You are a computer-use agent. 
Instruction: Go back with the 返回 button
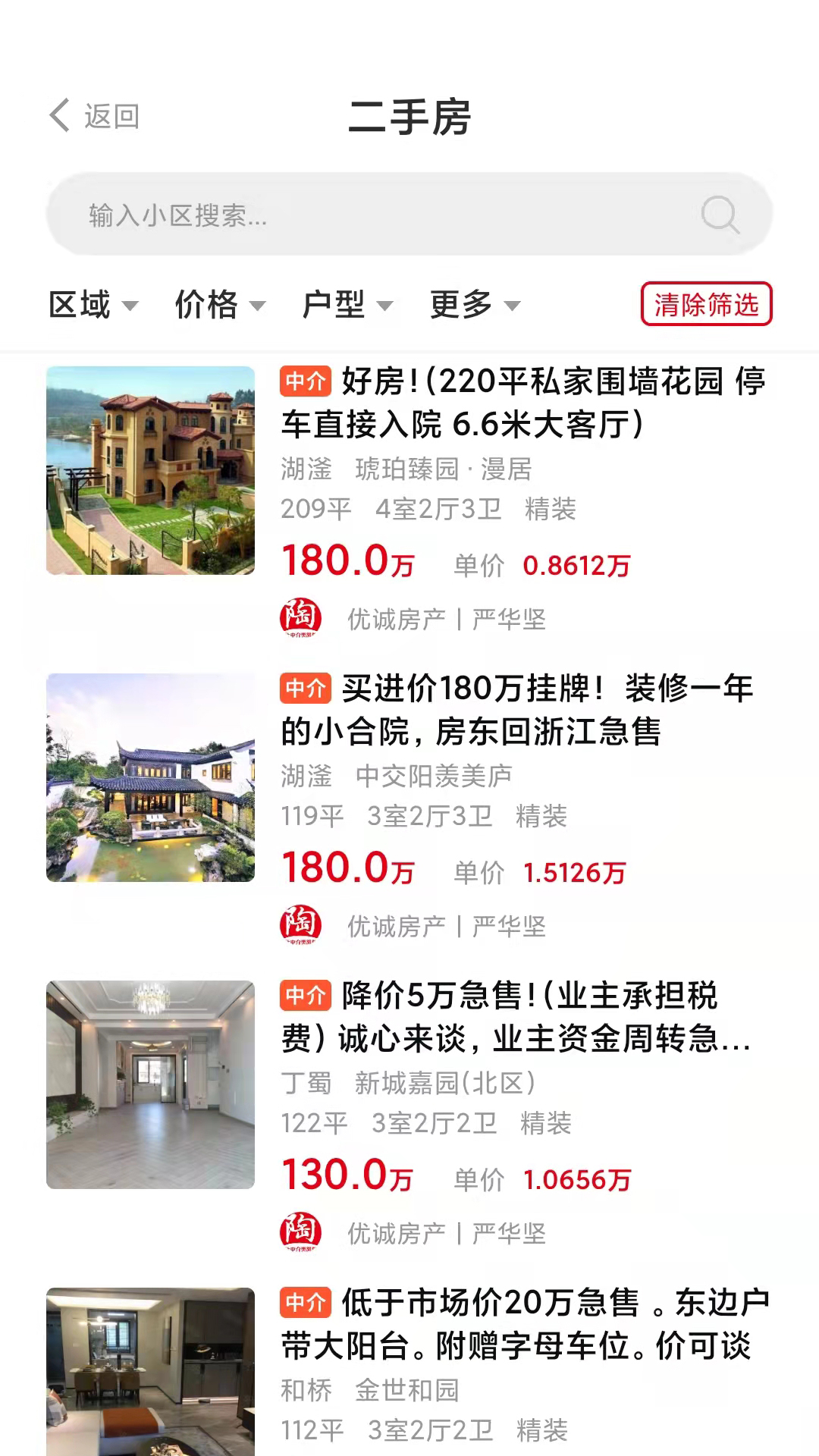click(x=94, y=116)
